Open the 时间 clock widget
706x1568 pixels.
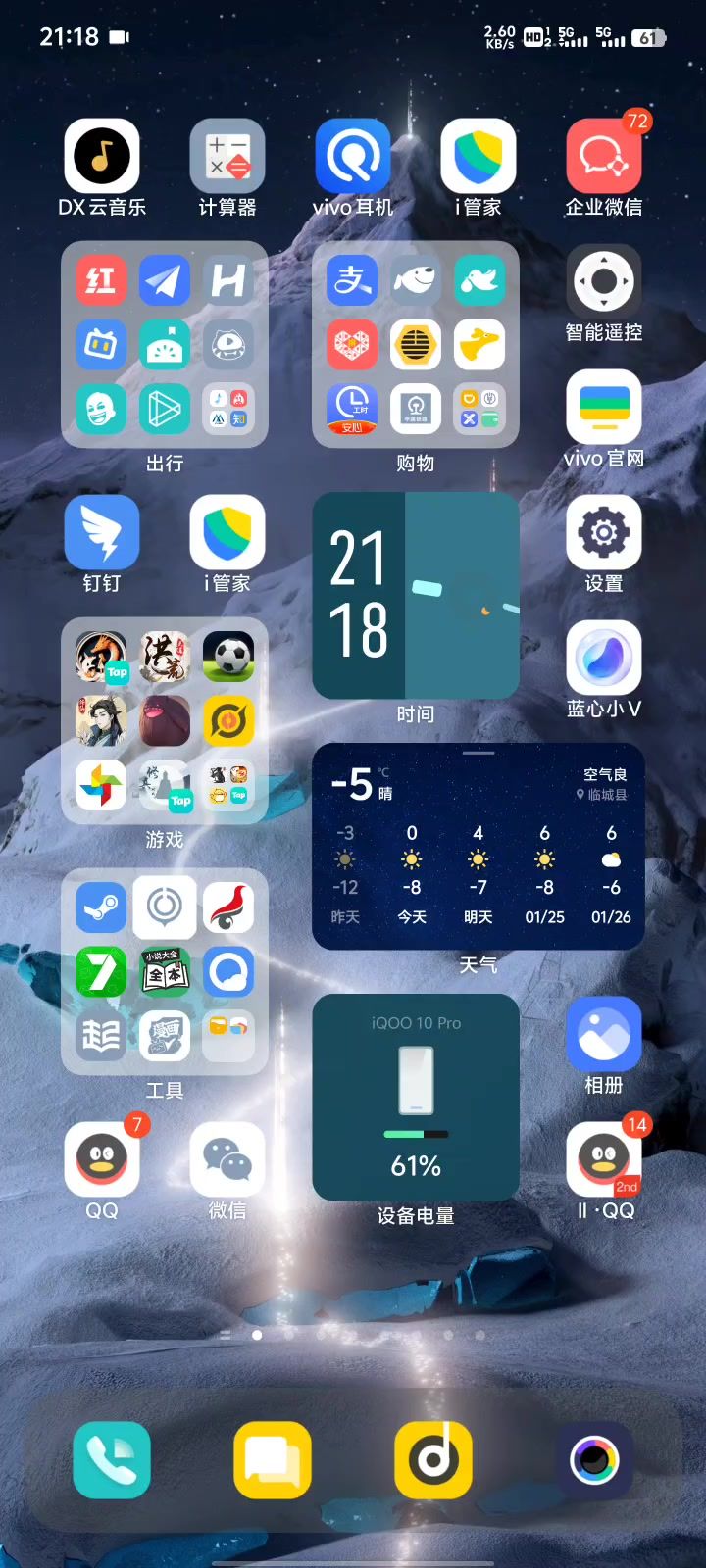point(416,596)
